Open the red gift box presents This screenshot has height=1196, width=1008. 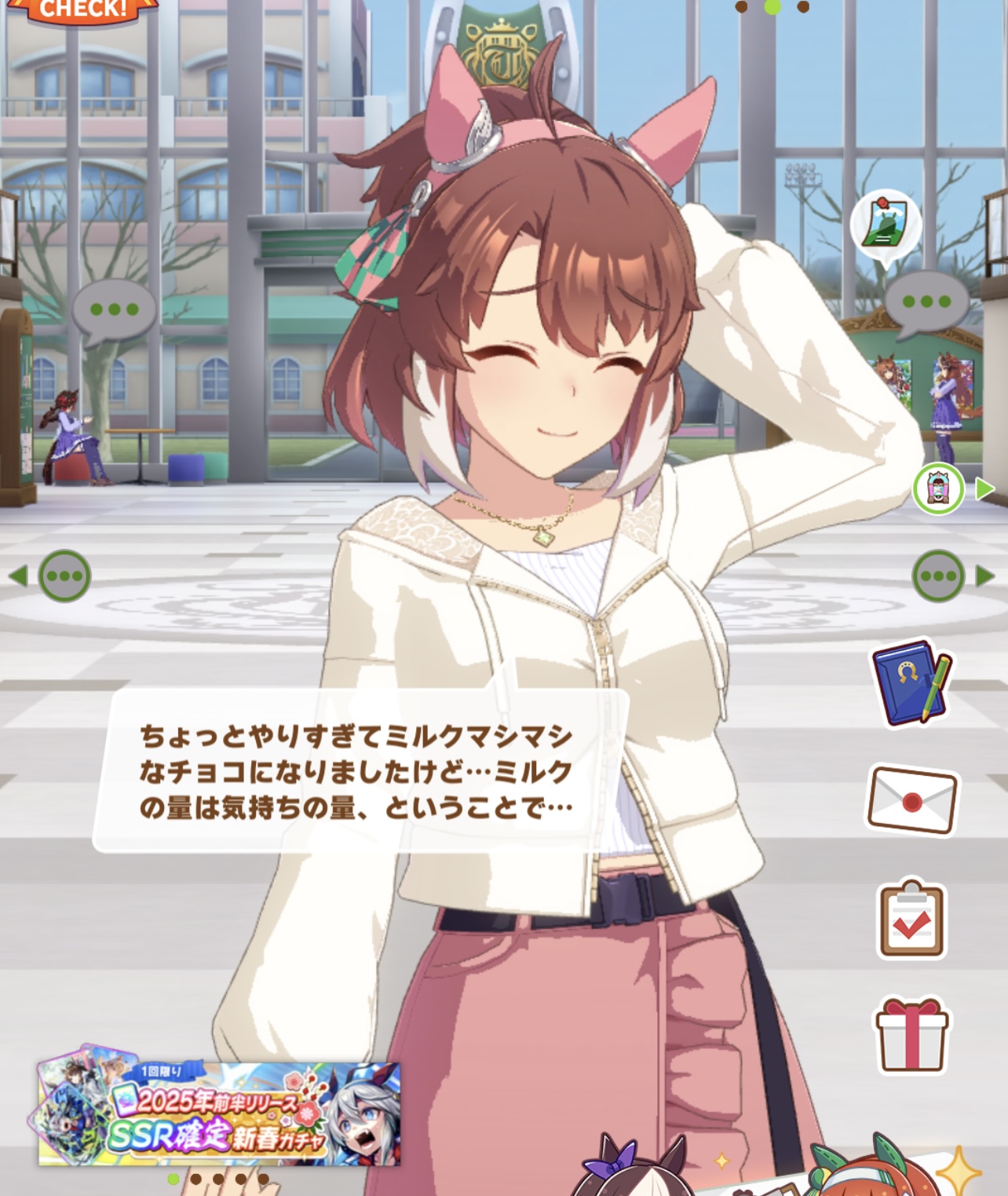click(x=911, y=1036)
